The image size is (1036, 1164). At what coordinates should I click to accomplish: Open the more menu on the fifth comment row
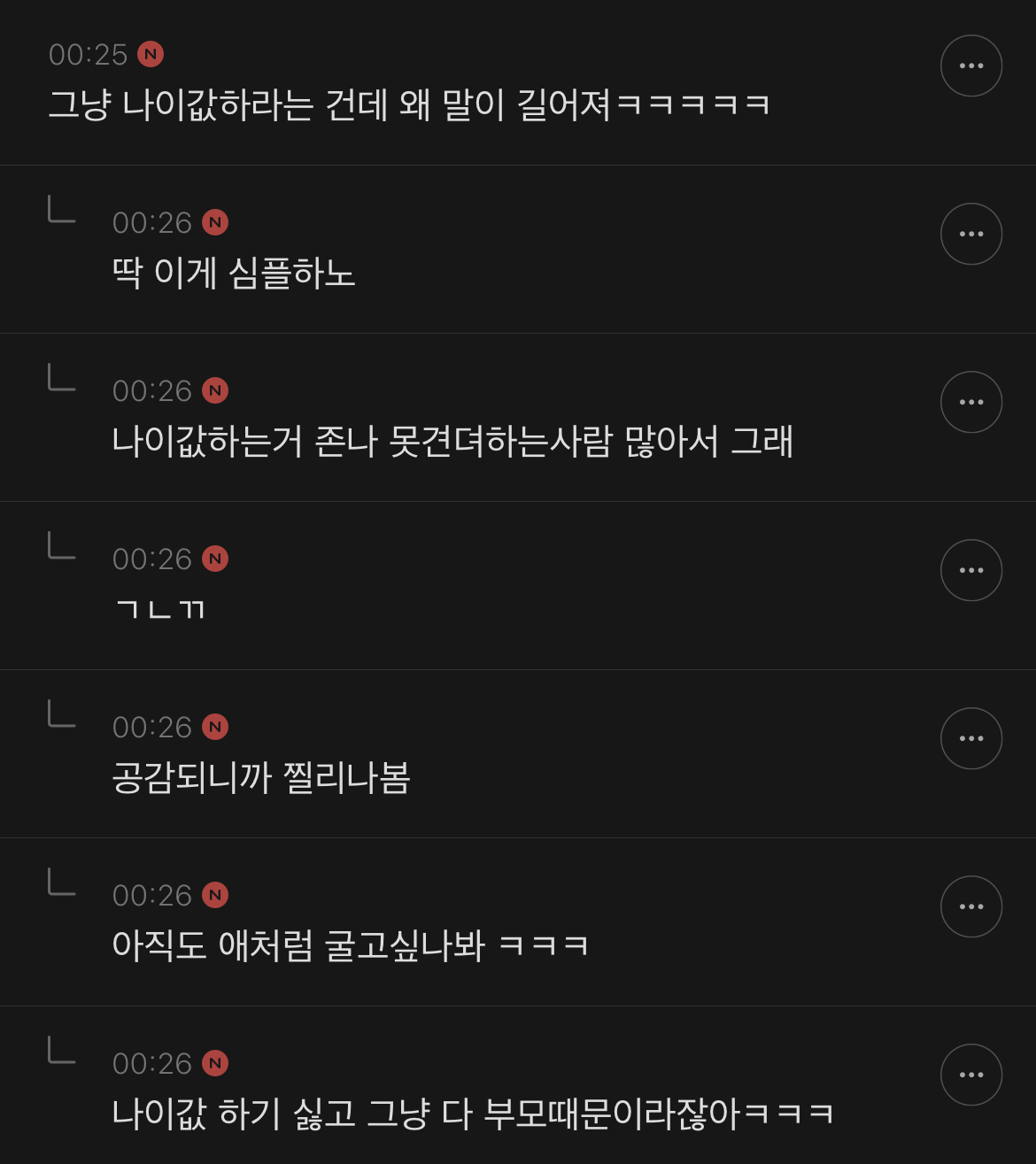(x=971, y=737)
